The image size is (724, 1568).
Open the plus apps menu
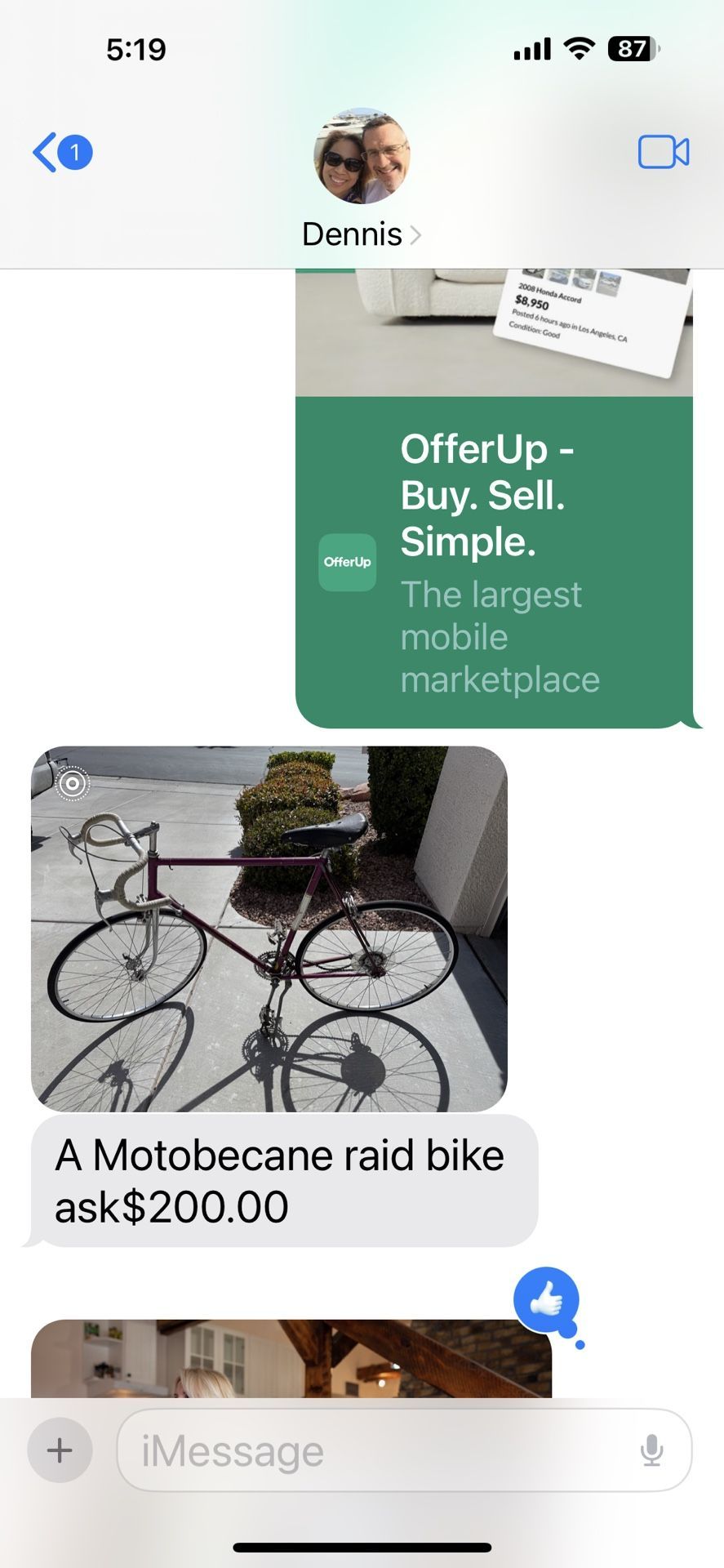pos(60,1451)
